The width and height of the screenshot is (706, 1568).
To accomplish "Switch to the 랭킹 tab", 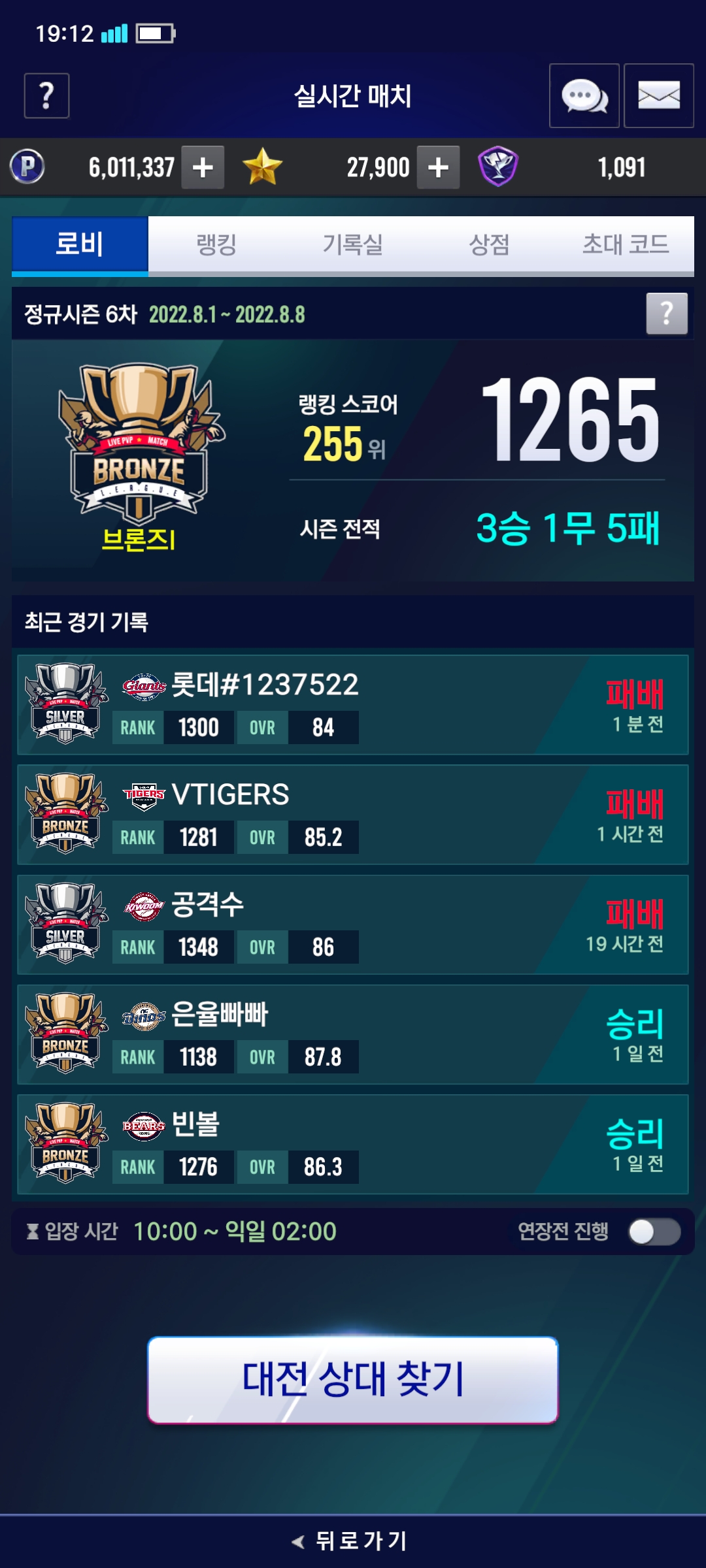I will [216, 245].
